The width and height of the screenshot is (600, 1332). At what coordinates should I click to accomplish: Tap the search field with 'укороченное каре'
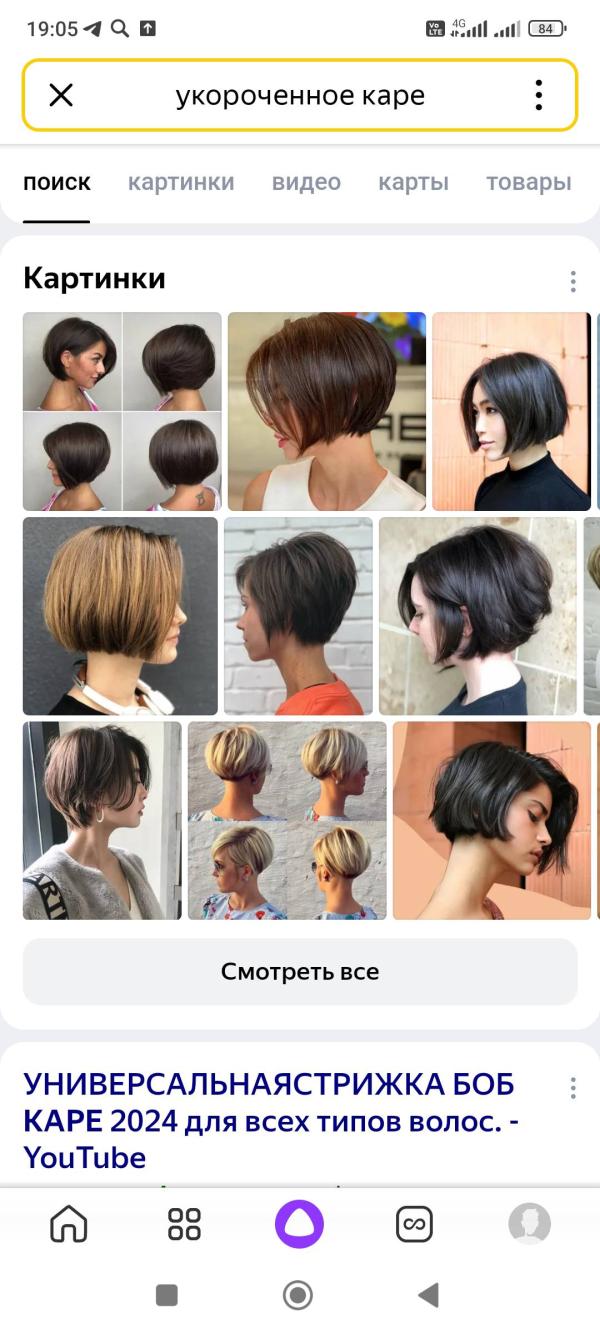pos(300,95)
